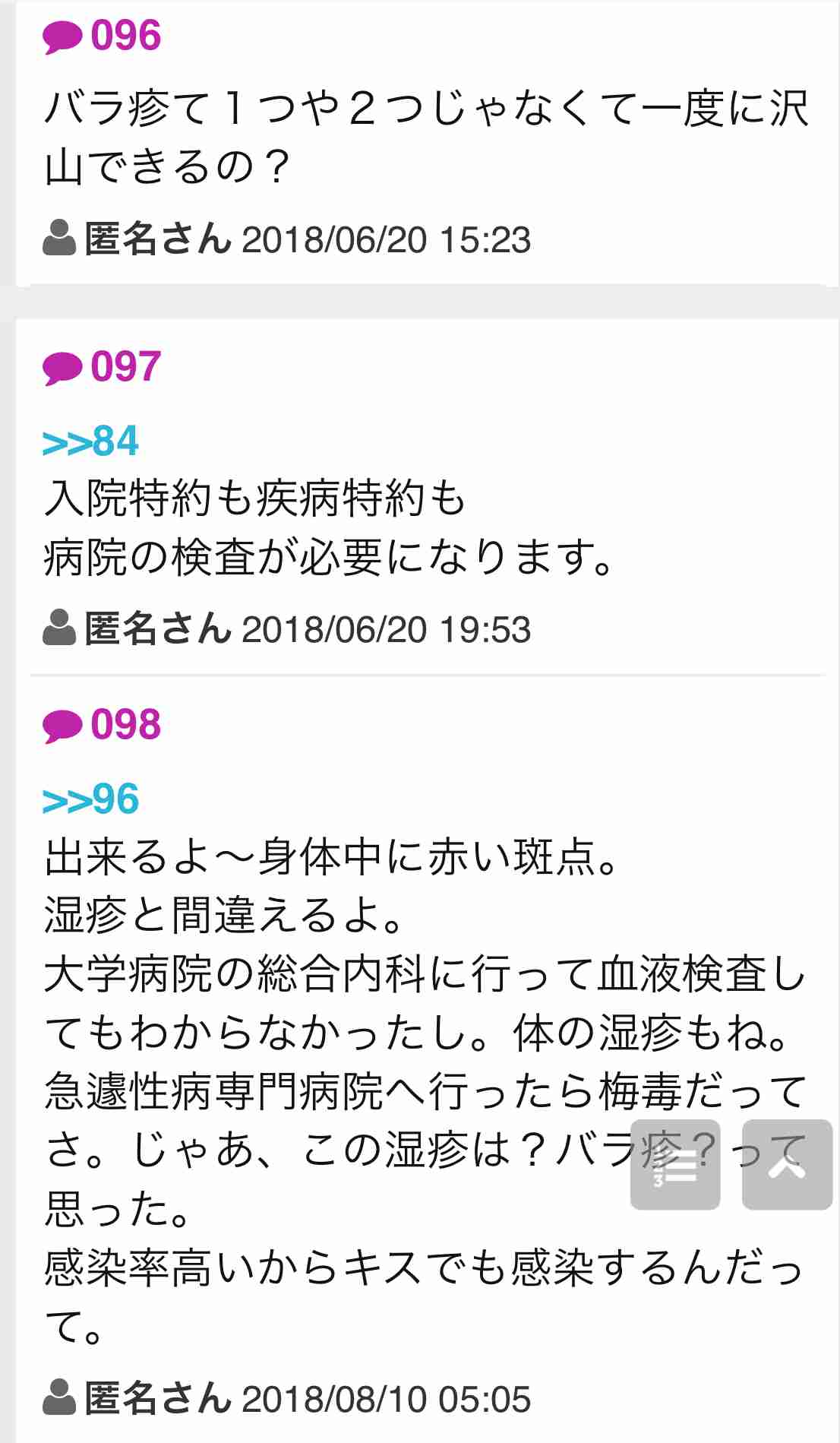840x1443 pixels.
Task: Open the >>84 reply reference link
Action: 90,441
